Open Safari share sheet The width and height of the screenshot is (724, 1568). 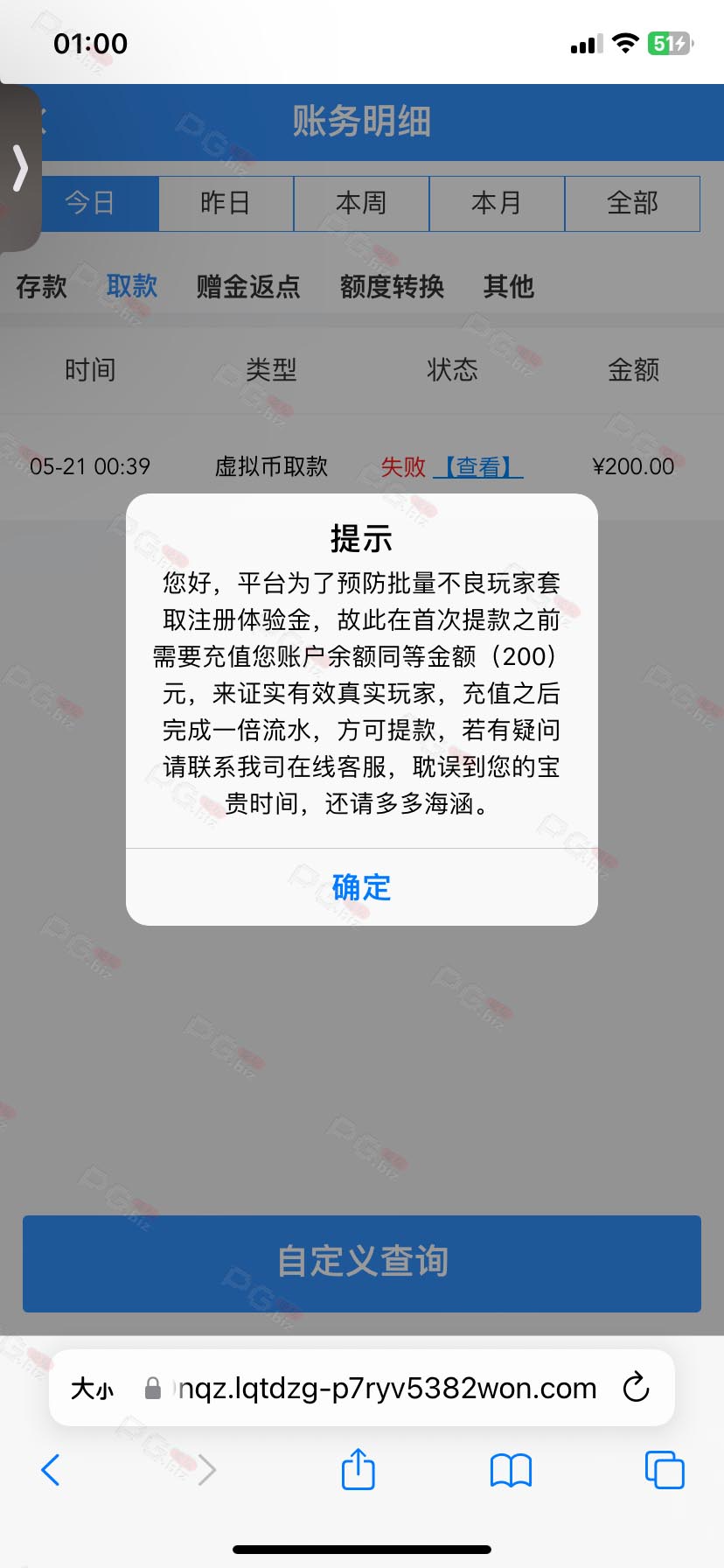point(358,1469)
